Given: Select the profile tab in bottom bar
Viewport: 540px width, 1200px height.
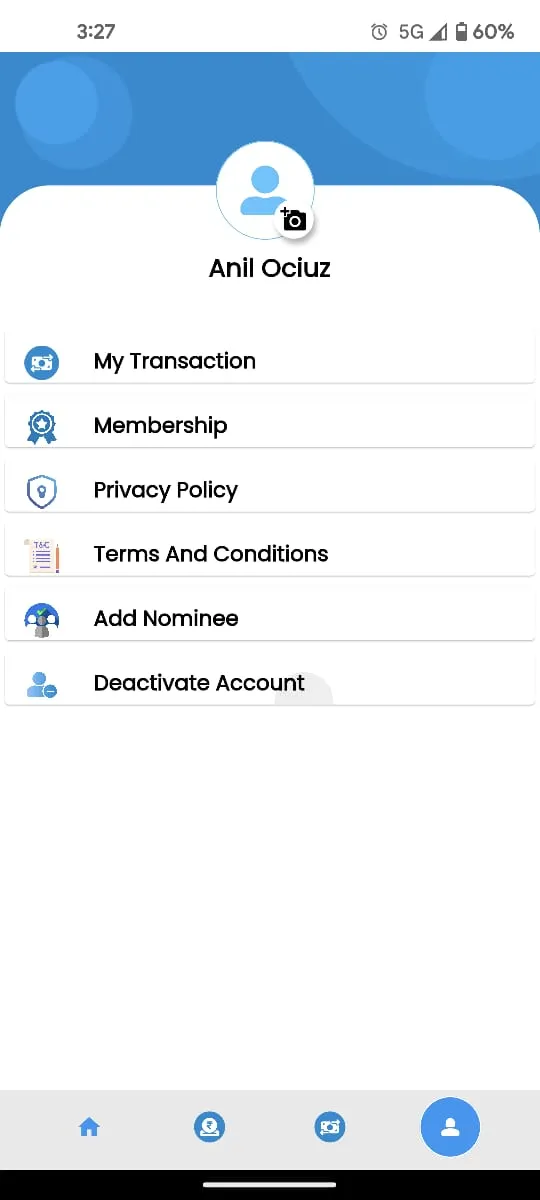Looking at the screenshot, I should point(450,1127).
